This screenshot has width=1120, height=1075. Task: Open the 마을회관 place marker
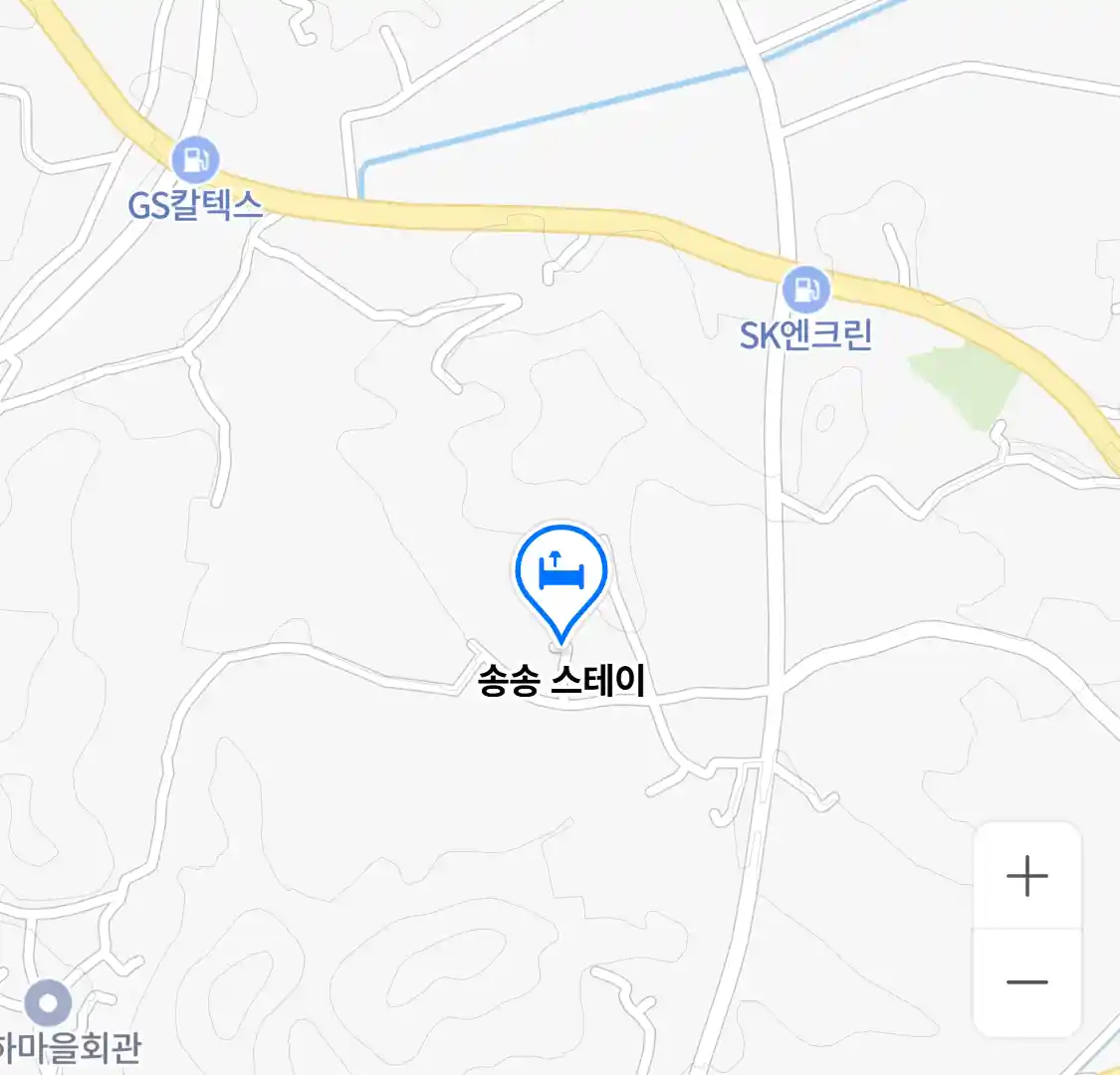point(48,1003)
